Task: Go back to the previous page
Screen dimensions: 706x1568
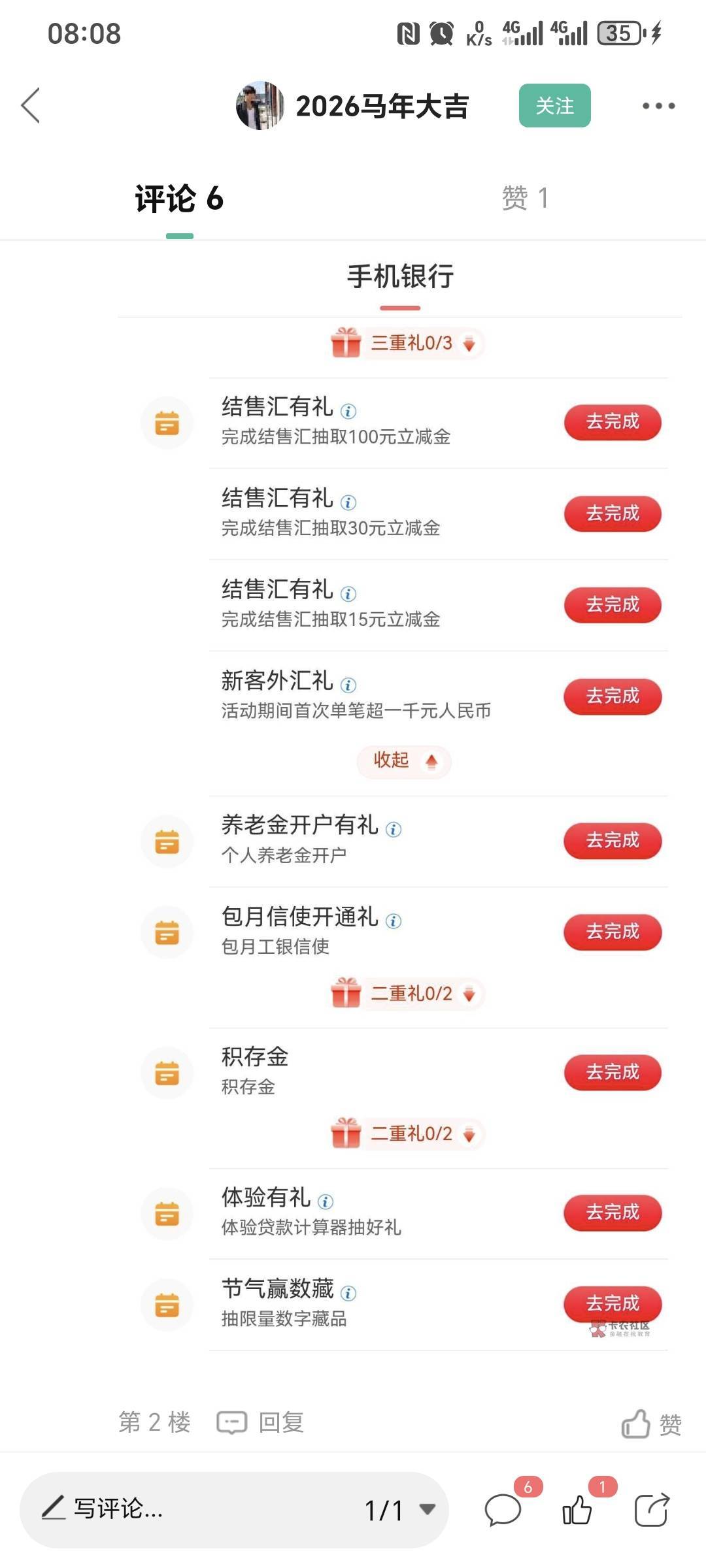Action: 31,105
